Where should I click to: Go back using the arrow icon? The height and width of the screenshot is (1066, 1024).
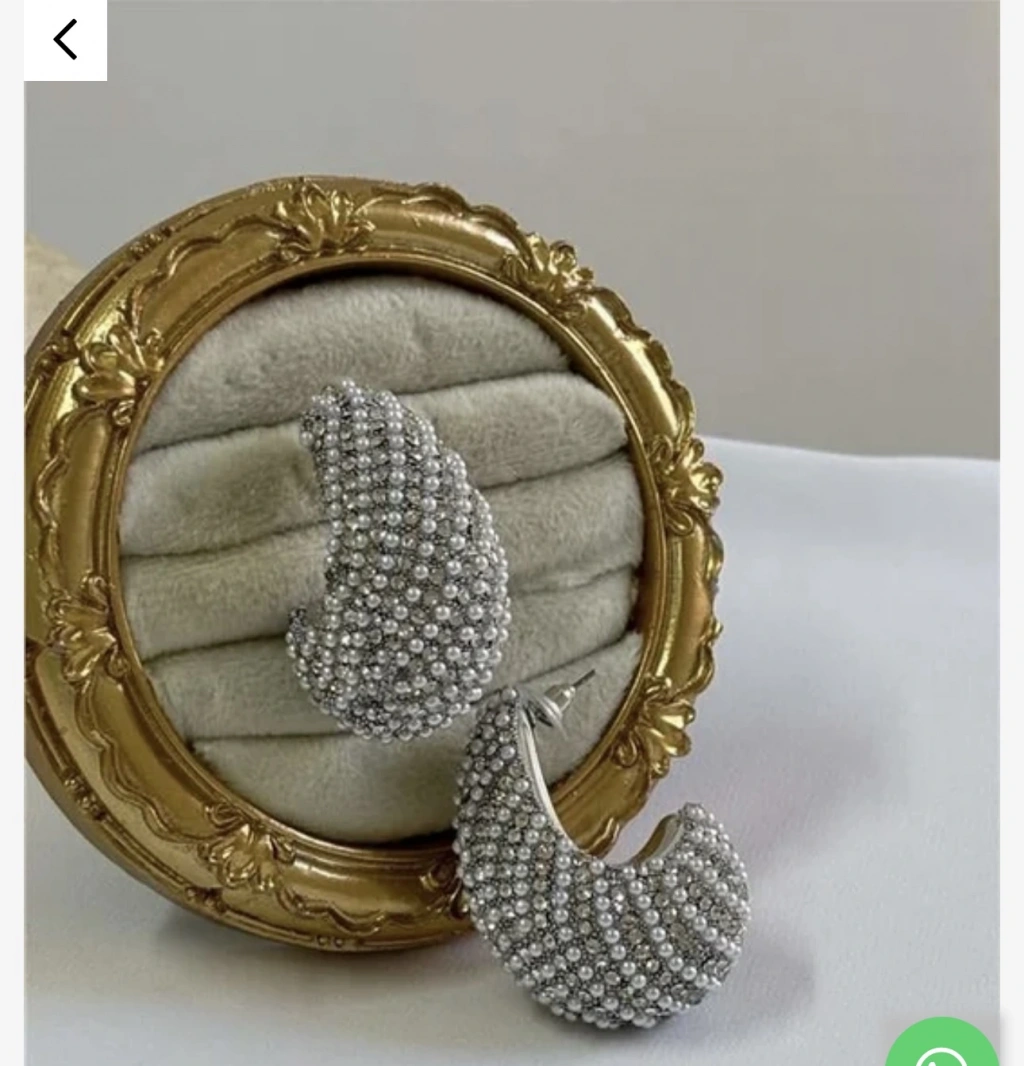point(65,40)
